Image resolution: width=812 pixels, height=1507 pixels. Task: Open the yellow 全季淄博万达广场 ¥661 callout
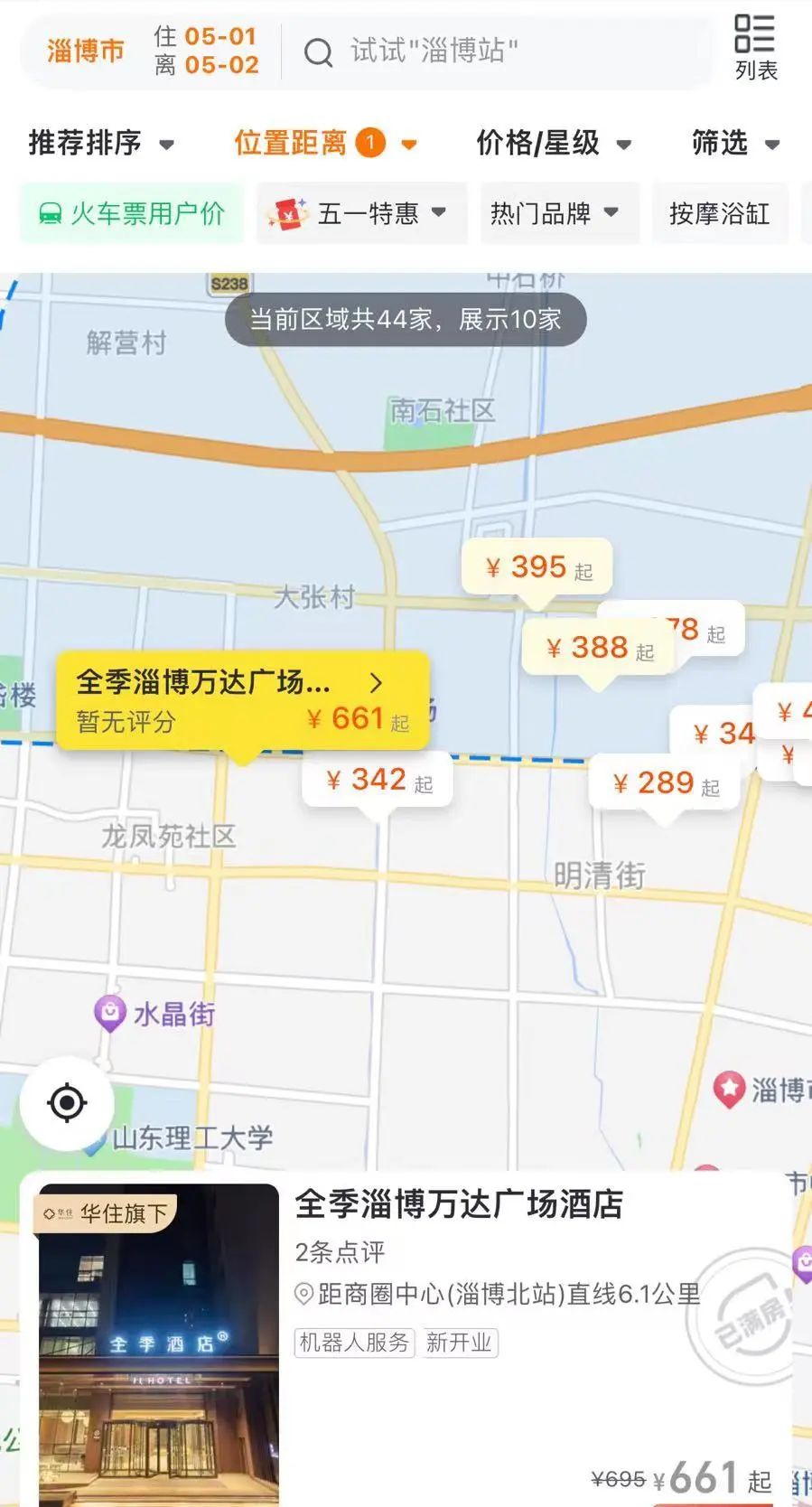(x=241, y=700)
